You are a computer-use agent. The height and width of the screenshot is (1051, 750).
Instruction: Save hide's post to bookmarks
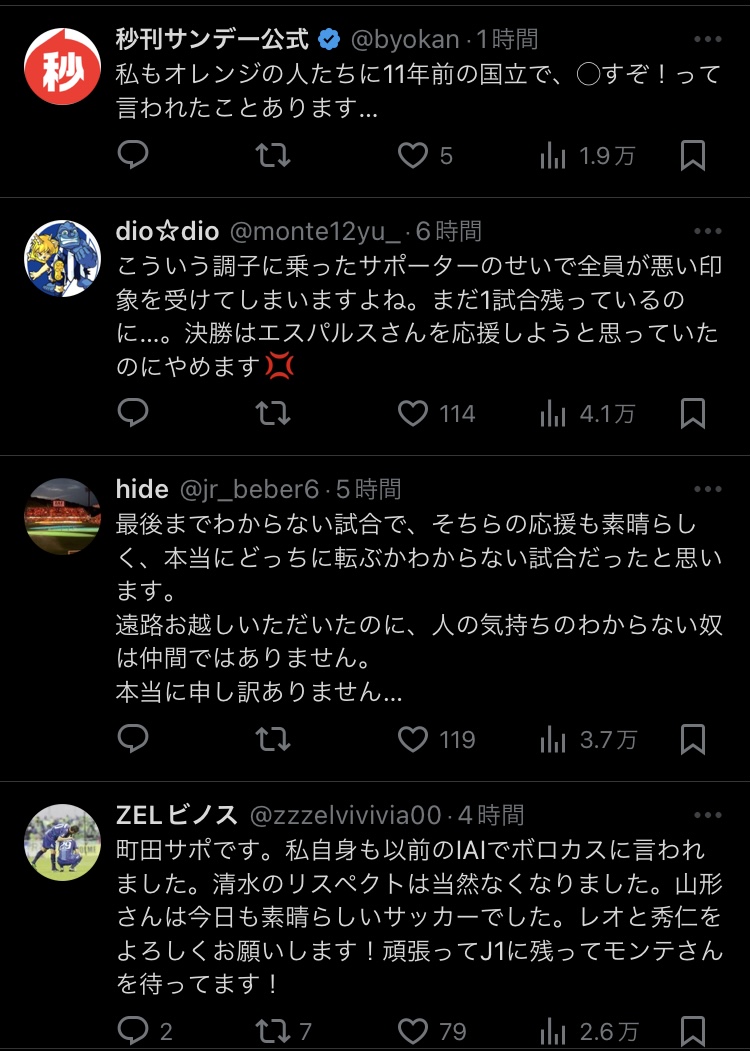coord(692,739)
